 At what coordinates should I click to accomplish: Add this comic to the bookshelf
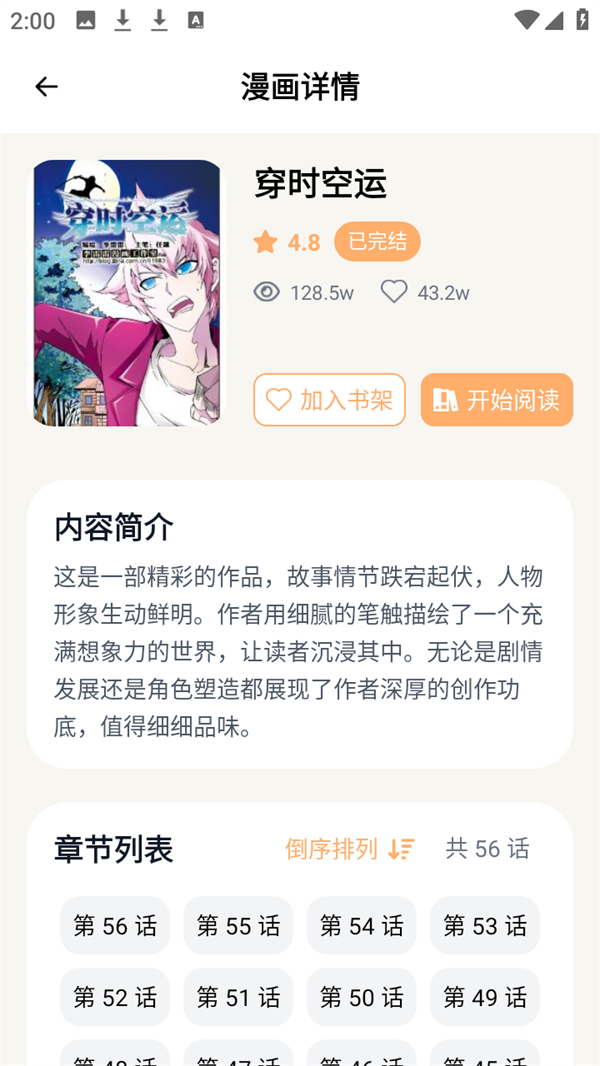tap(329, 400)
